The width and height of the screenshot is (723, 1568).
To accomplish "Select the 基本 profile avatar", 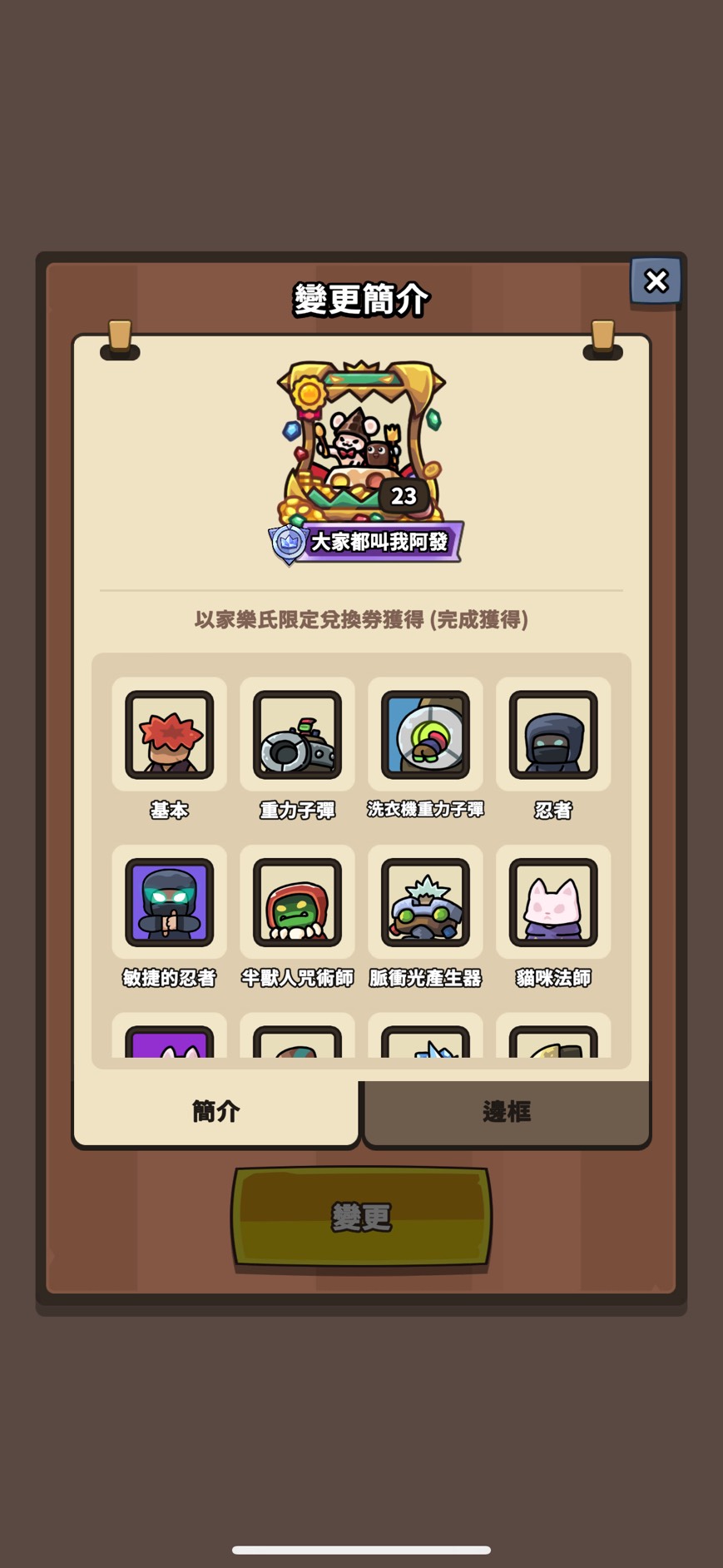I will (169, 735).
